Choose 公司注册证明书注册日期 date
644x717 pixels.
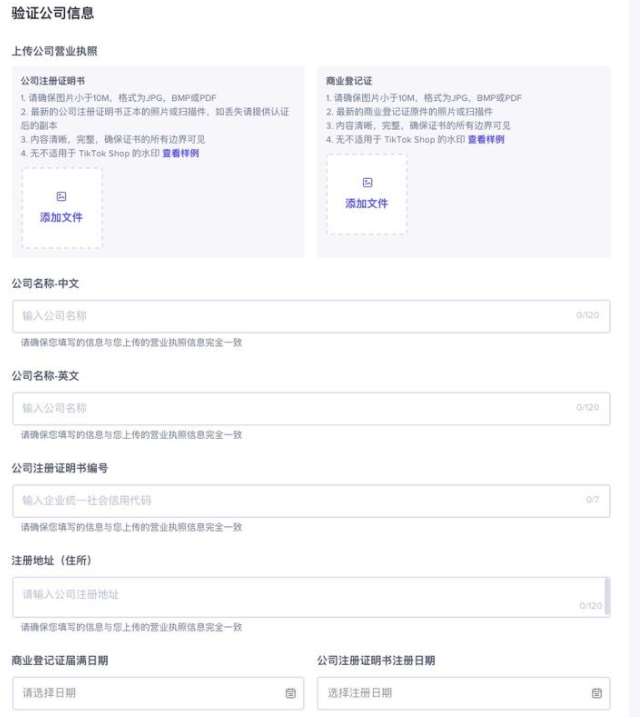[x=463, y=693]
